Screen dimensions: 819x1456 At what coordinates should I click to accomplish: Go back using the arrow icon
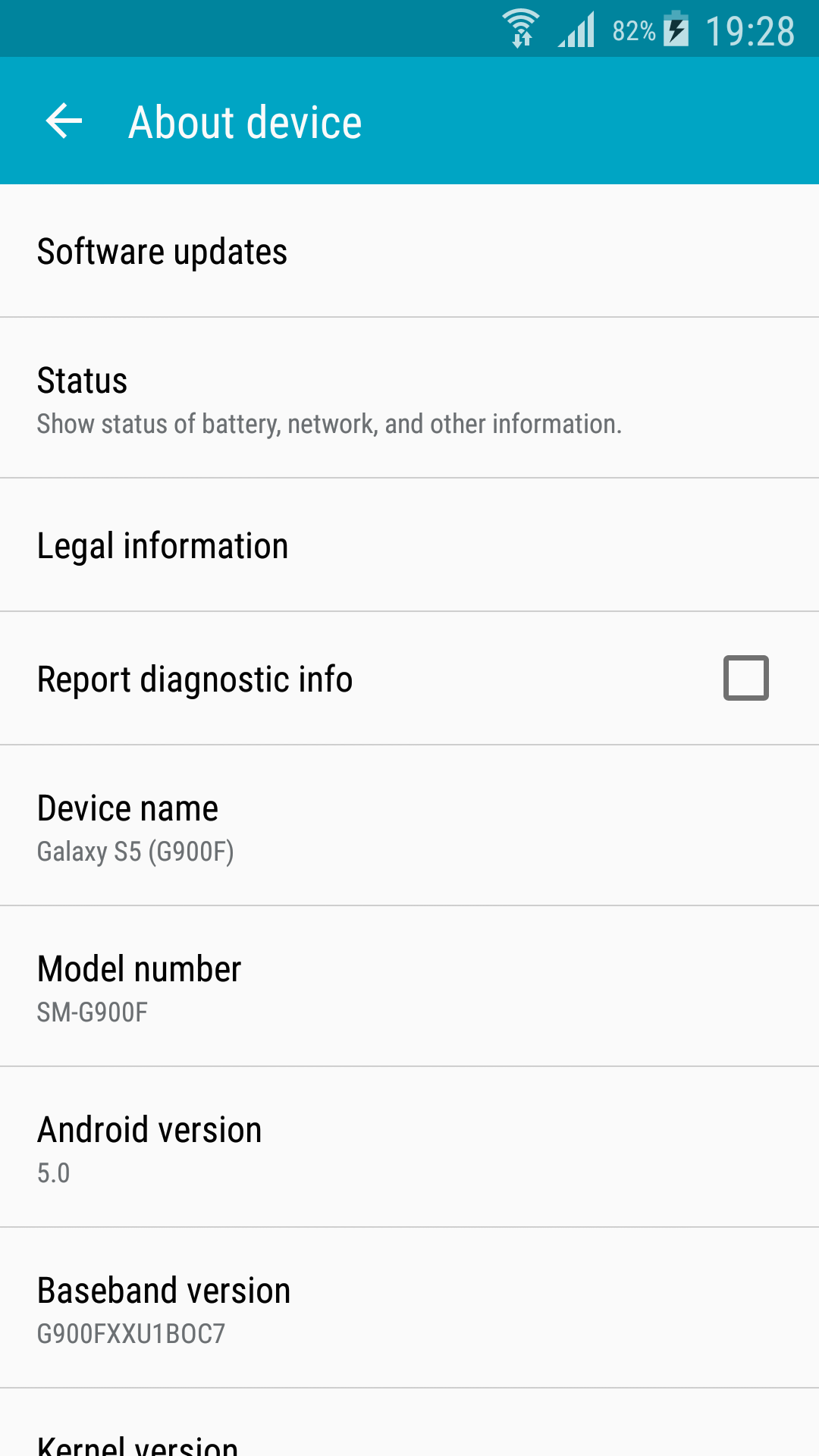[x=64, y=121]
